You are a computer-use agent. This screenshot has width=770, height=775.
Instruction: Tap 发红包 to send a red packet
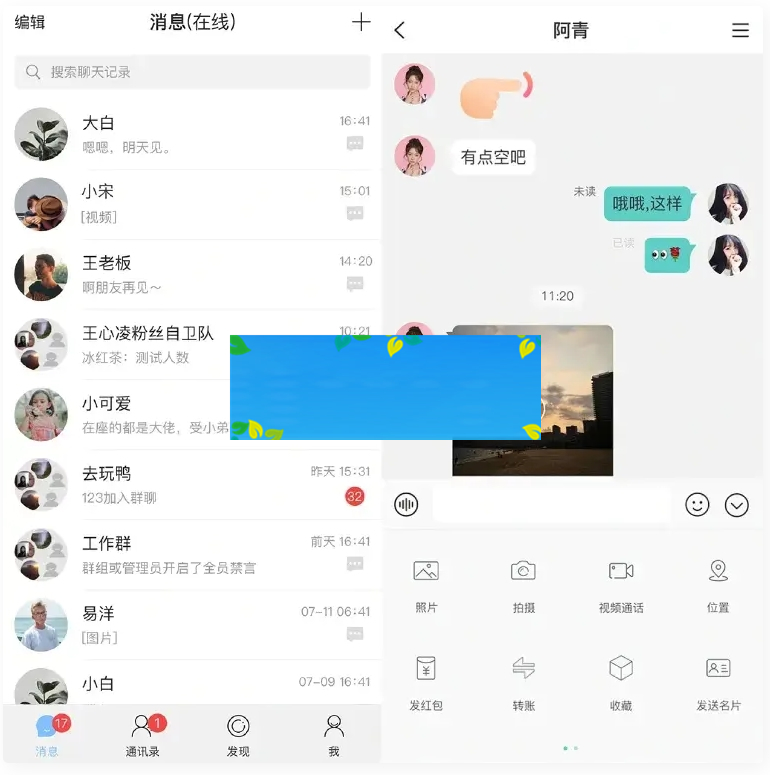click(x=426, y=682)
